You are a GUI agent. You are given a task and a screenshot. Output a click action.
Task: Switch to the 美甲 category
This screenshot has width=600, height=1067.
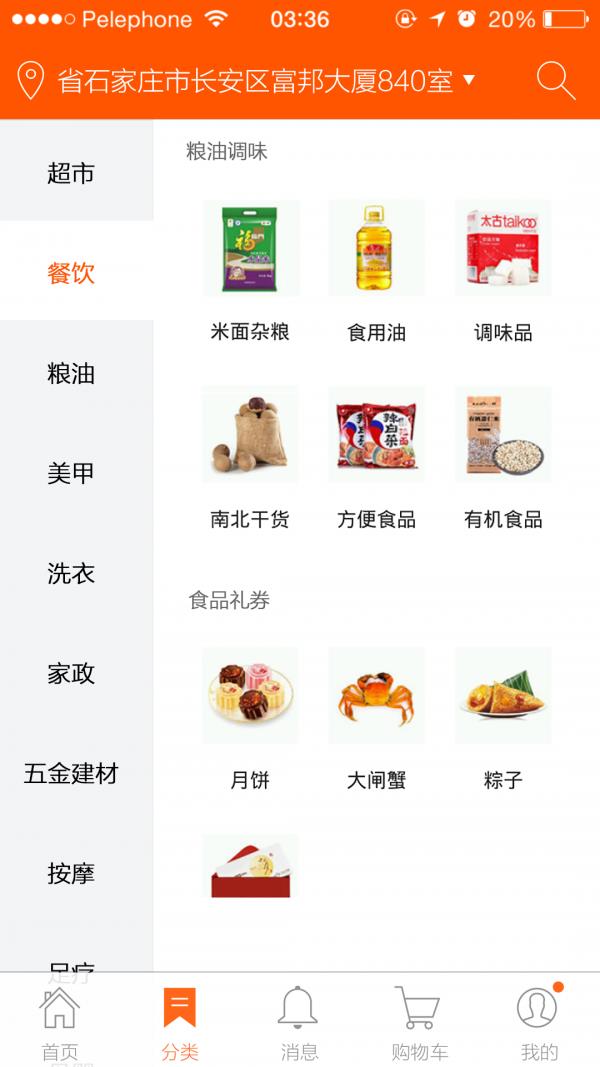[x=71, y=473]
